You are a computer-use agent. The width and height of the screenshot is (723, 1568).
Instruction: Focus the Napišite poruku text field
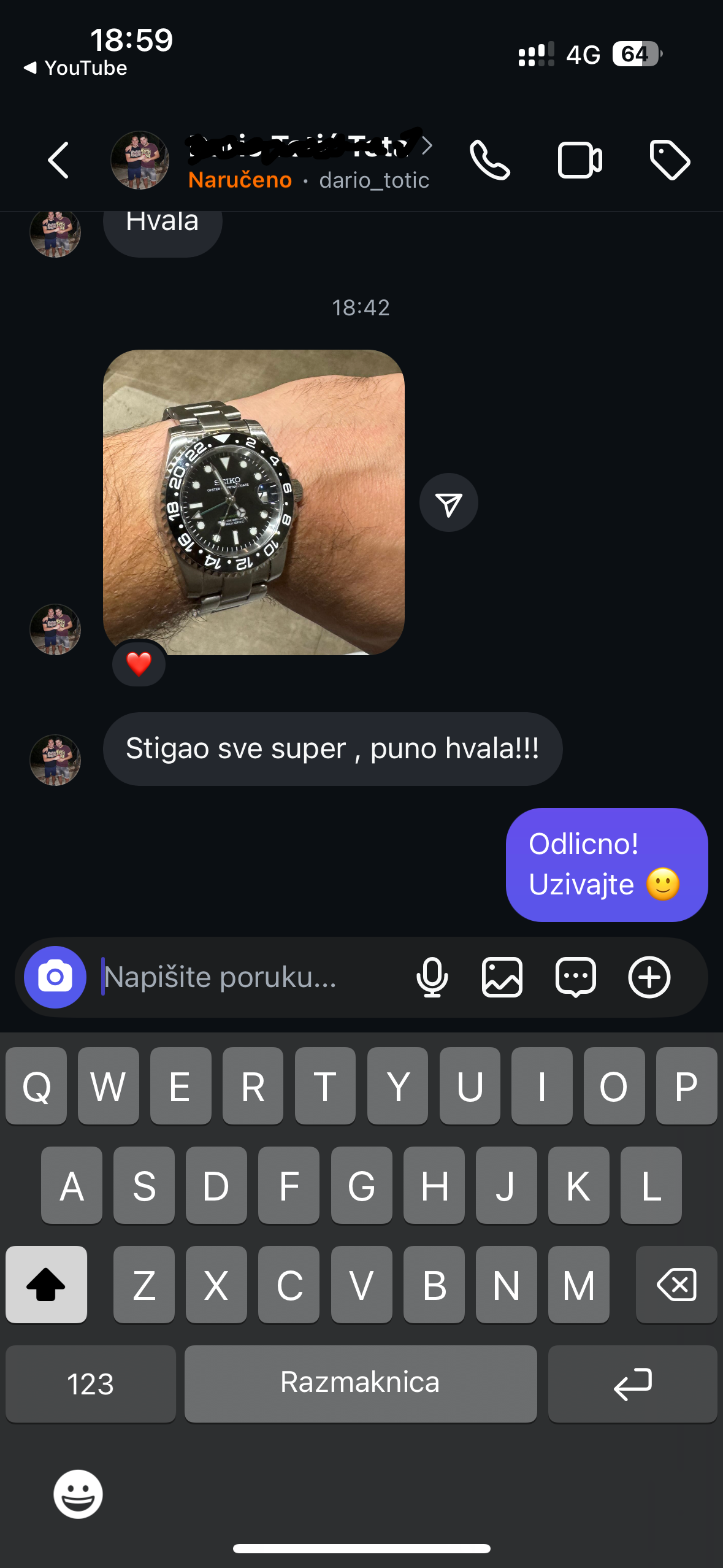point(245,977)
